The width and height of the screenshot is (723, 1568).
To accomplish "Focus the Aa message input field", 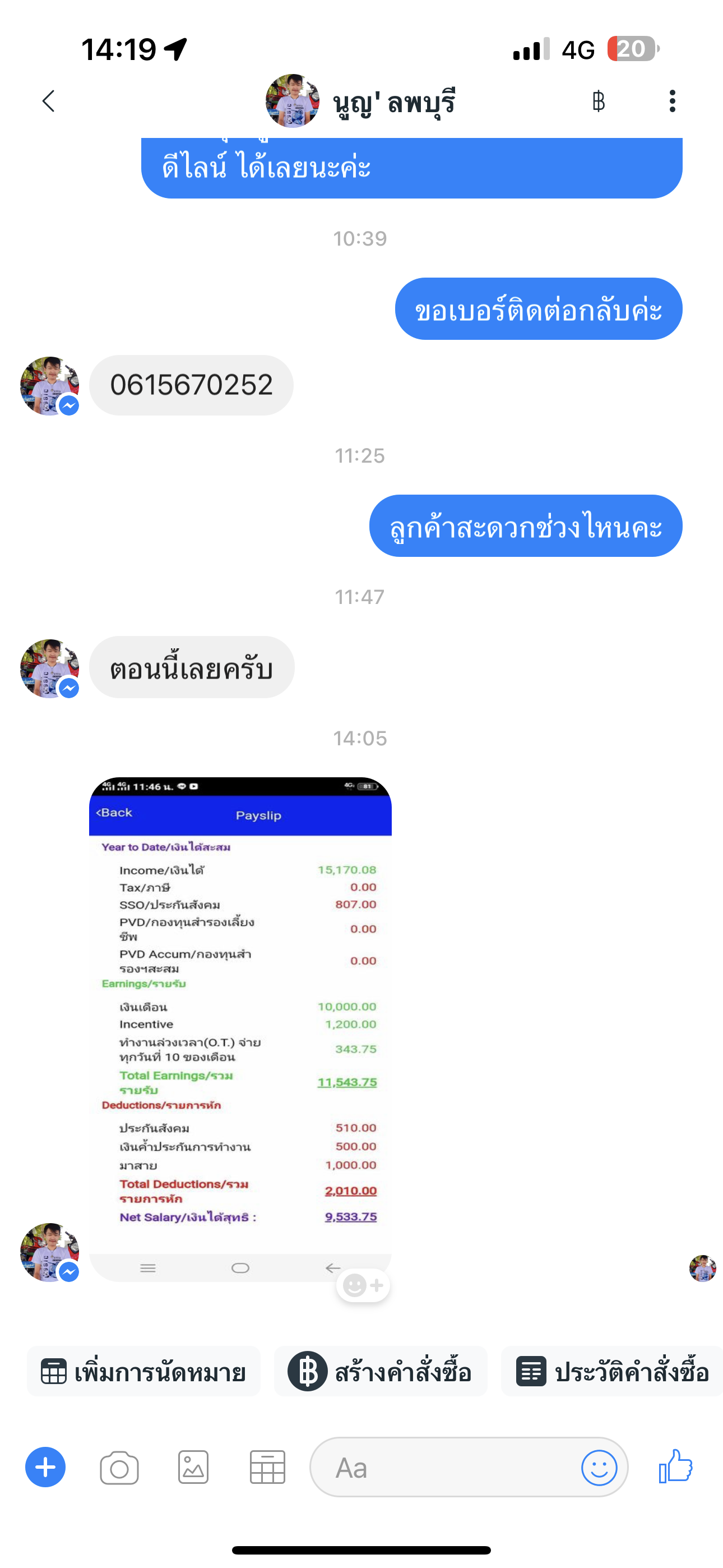I will click(x=444, y=1468).
